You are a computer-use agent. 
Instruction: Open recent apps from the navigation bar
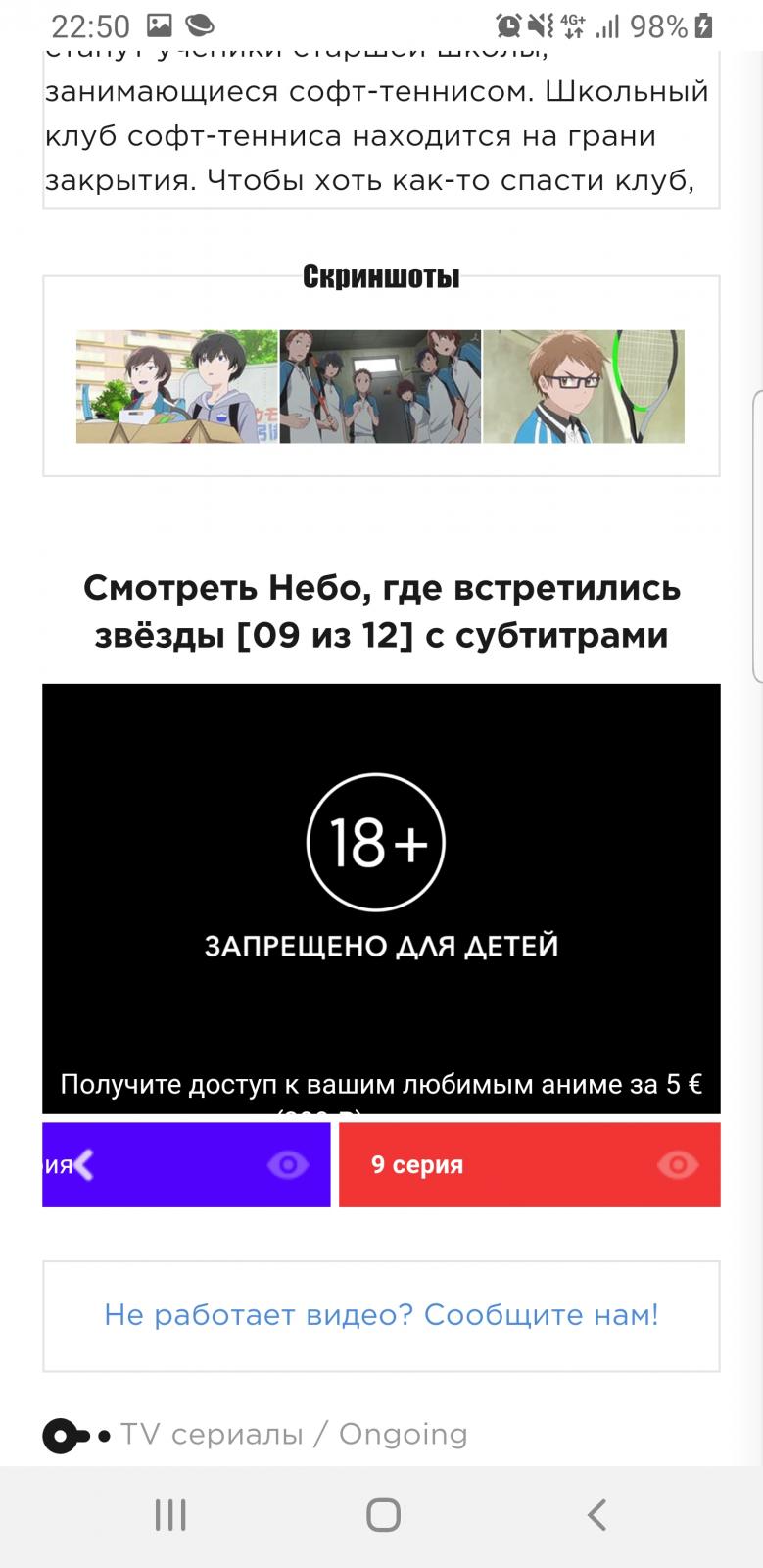pyautogui.click(x=170, y=1515)
